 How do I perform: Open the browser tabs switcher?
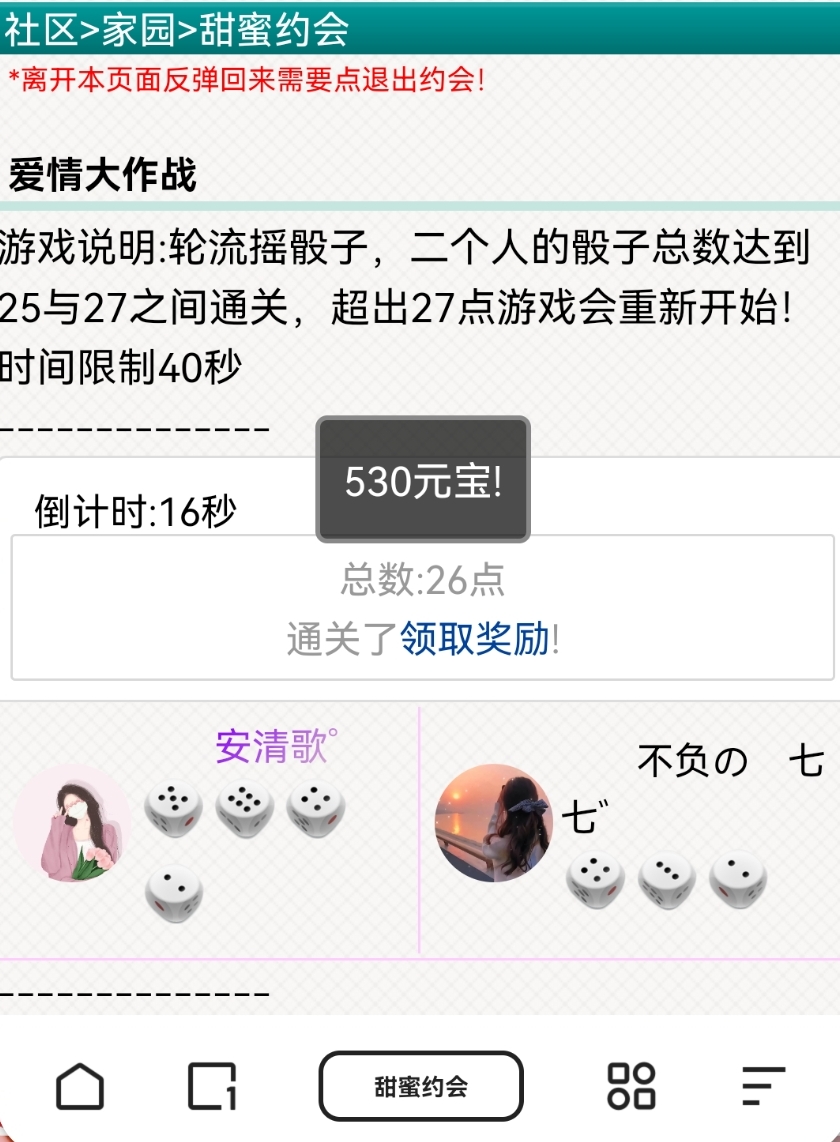pos(212,1086)
